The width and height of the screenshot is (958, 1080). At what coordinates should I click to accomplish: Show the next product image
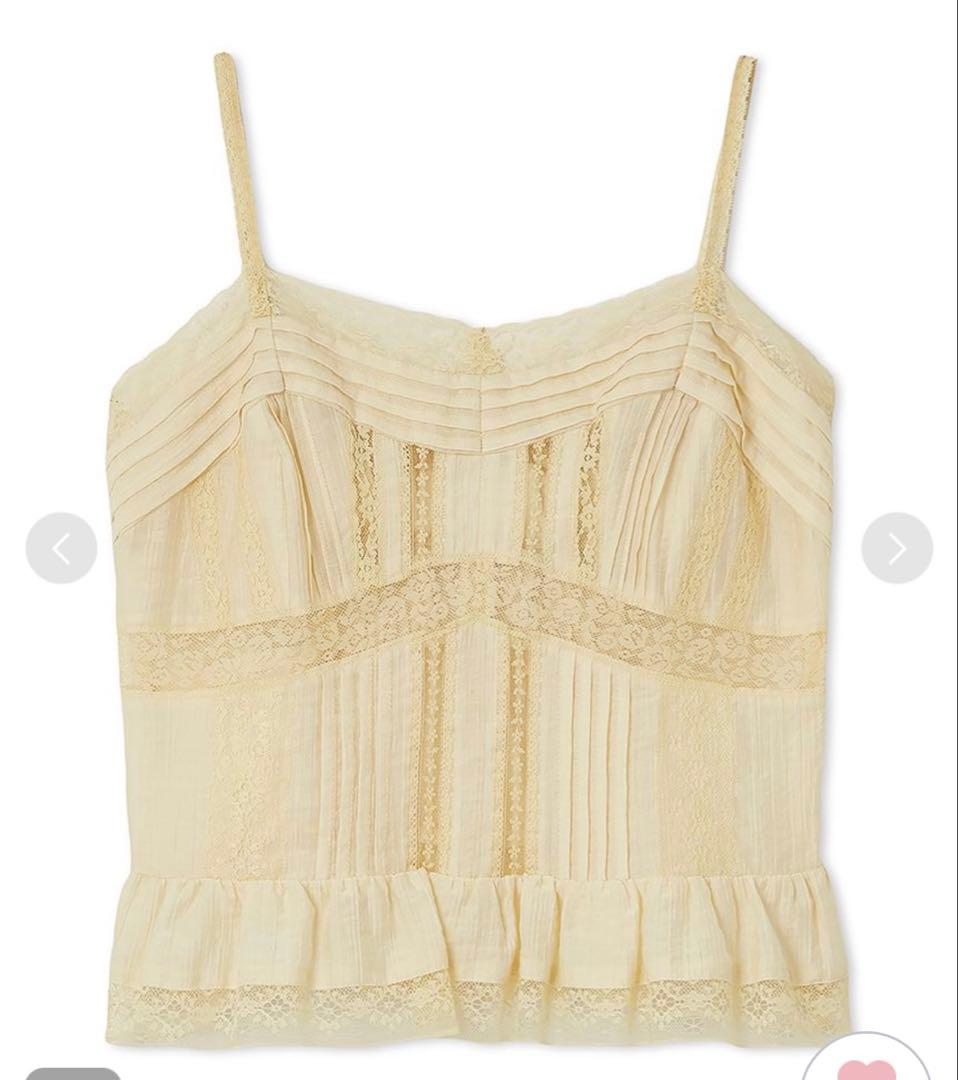tap(896, 548)
